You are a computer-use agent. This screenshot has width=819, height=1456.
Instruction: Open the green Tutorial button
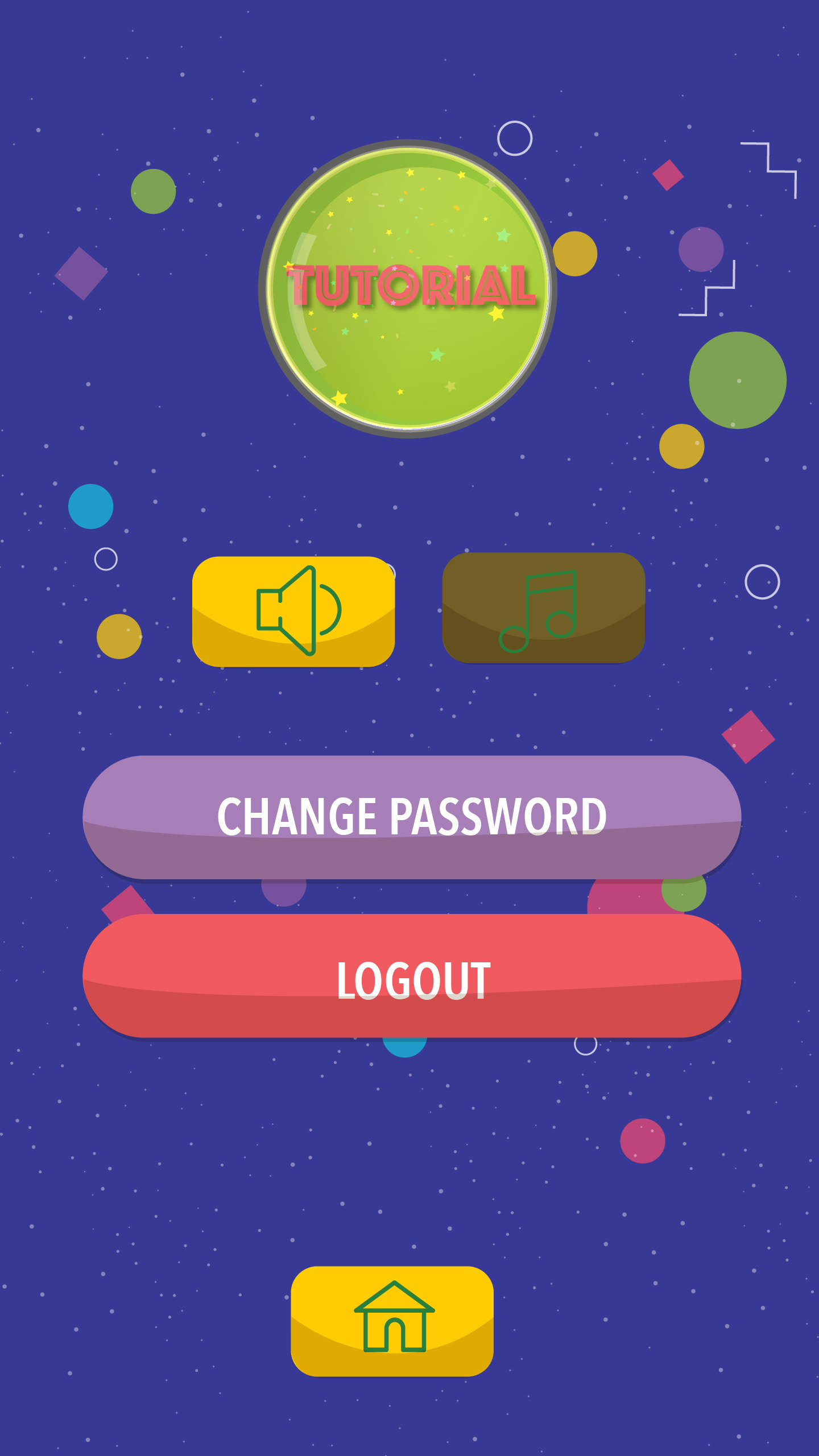408,289
